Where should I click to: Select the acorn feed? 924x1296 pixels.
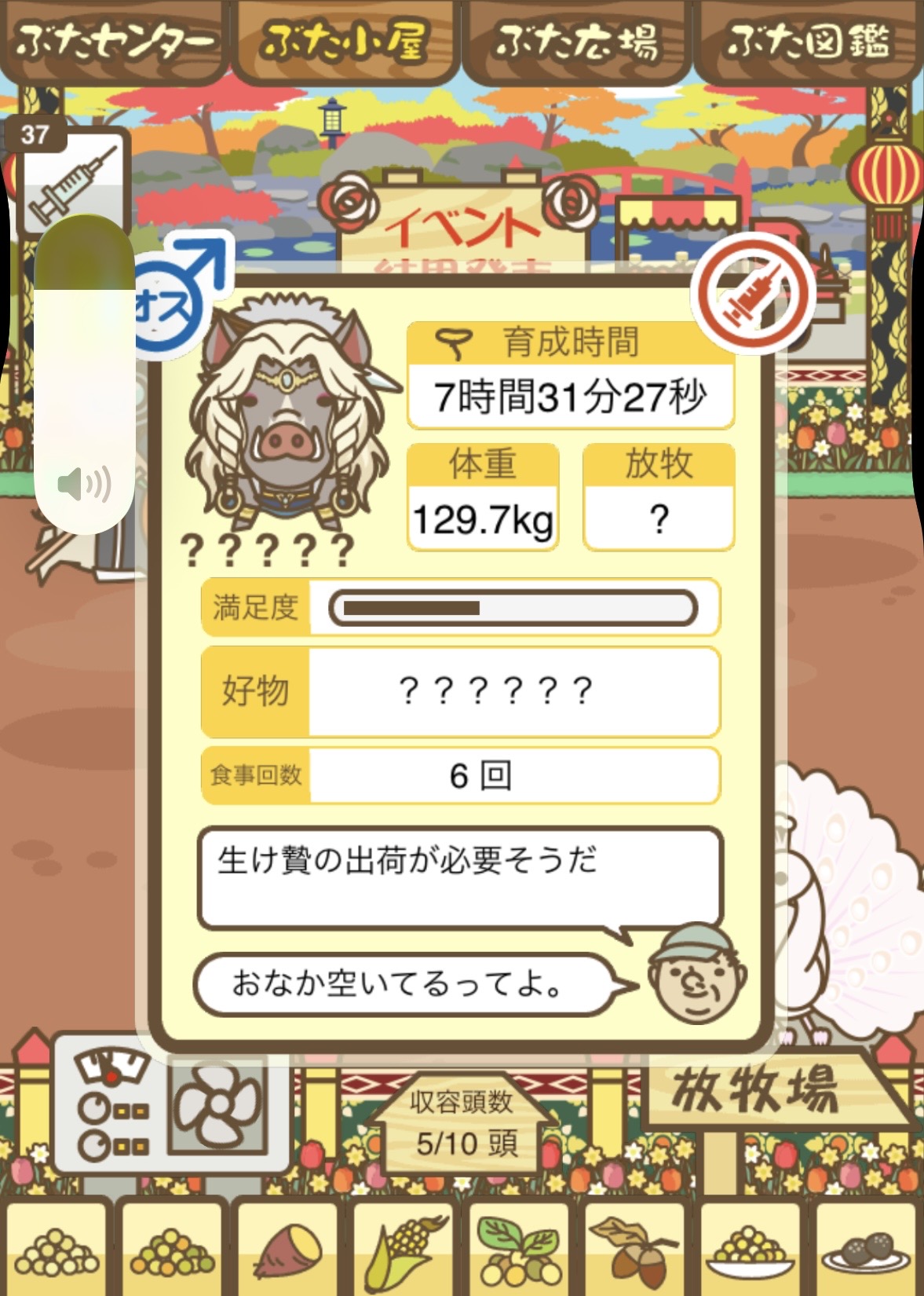click(634, 1250)
